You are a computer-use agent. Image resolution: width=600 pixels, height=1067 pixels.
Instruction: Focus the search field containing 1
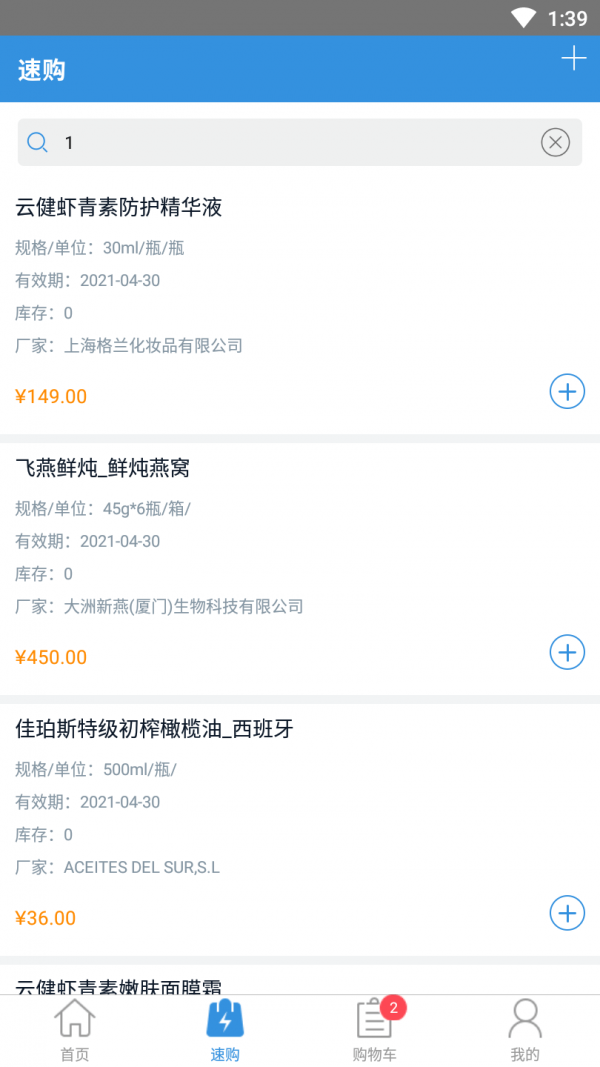tap(290, 143)
